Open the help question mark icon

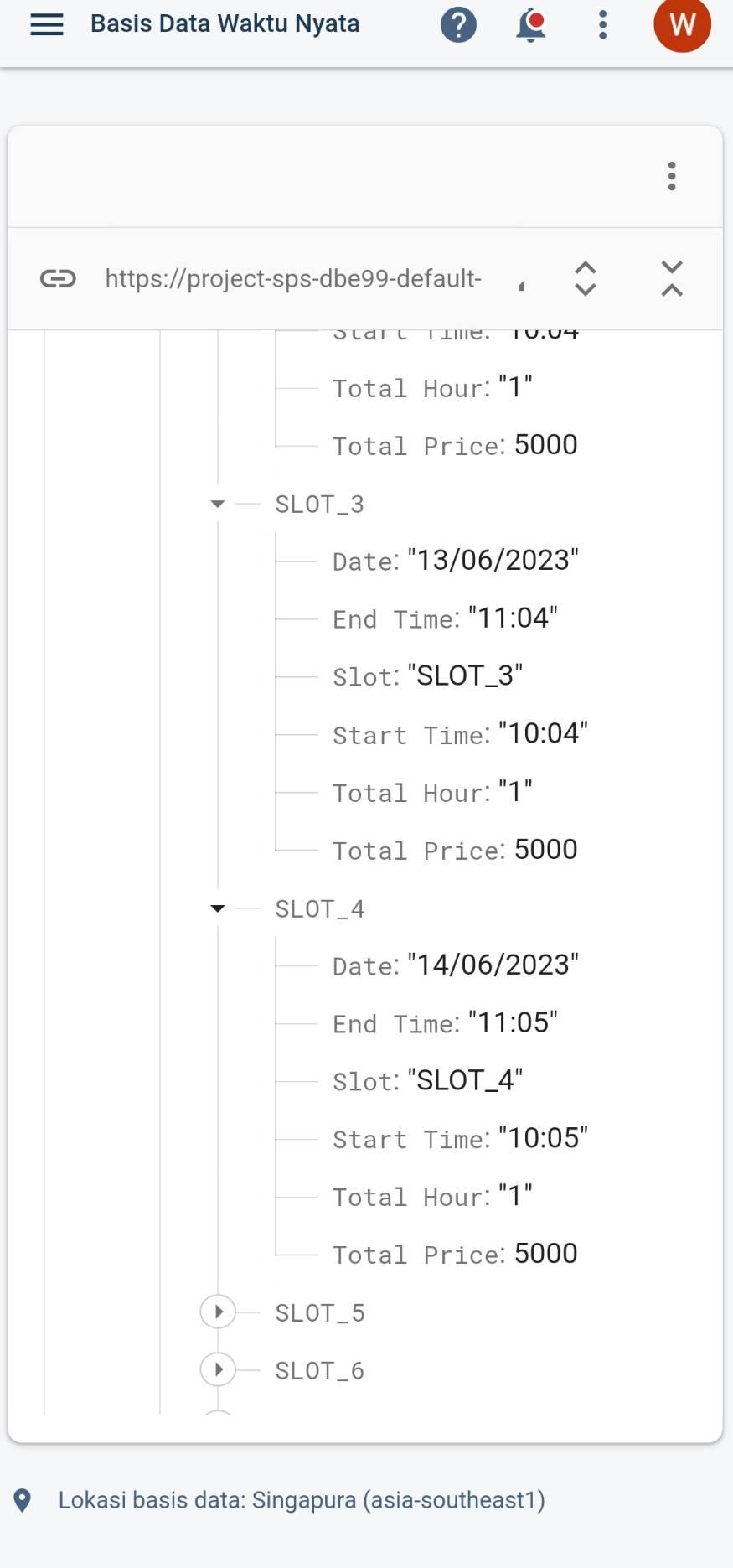(458, 25)
